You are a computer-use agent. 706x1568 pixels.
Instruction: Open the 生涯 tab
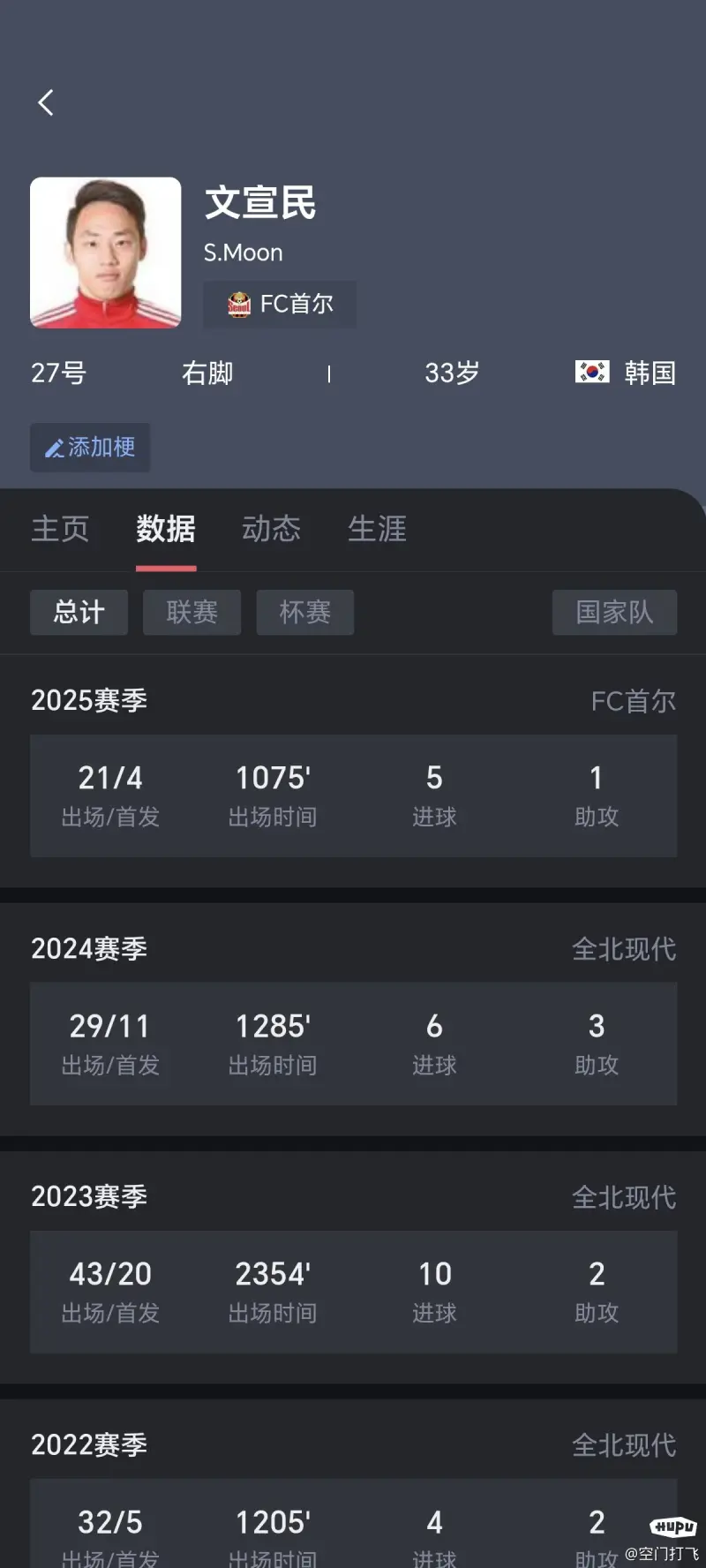377,529
